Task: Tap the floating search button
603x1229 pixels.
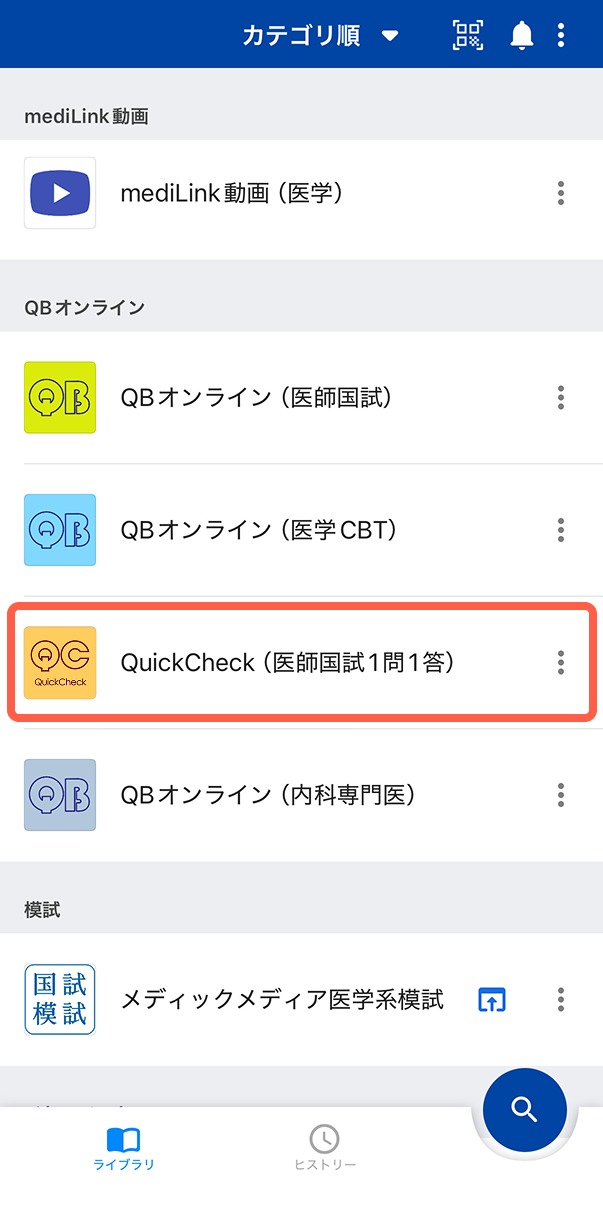Action: tap(524, 1109)
